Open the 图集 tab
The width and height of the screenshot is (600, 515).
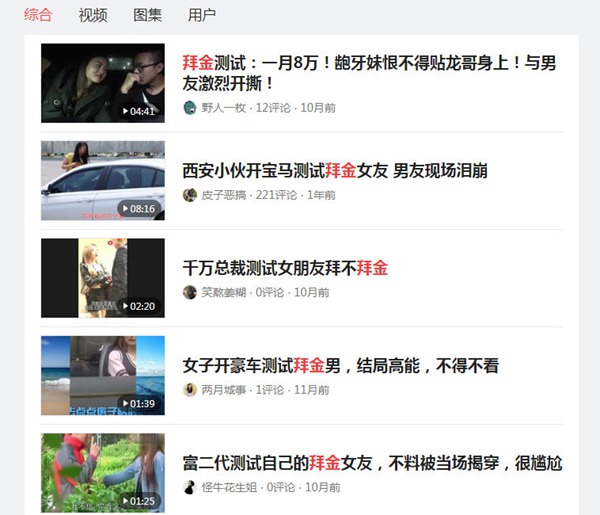pos(147,15)
